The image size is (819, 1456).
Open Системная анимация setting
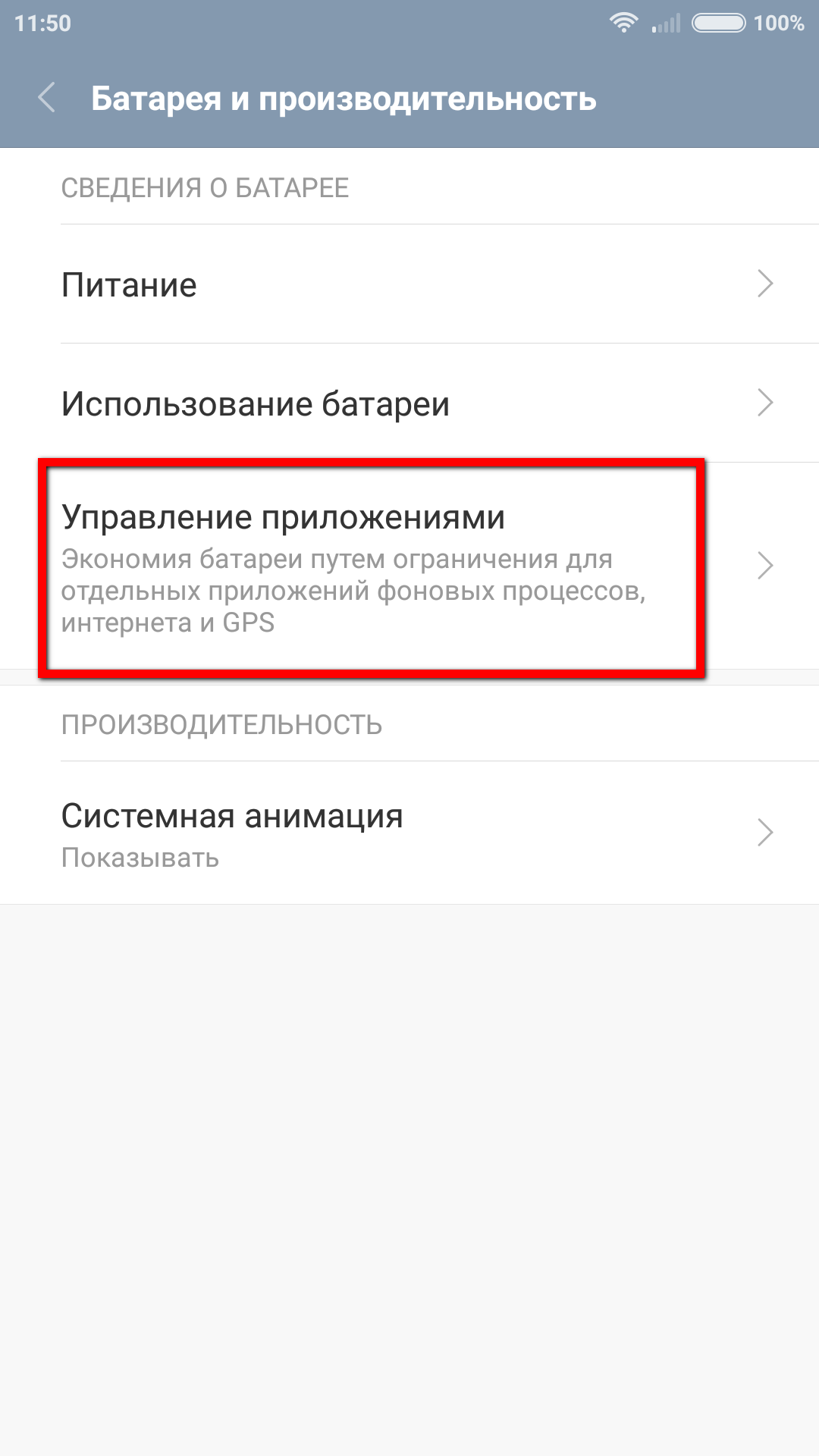click(409, 833)
